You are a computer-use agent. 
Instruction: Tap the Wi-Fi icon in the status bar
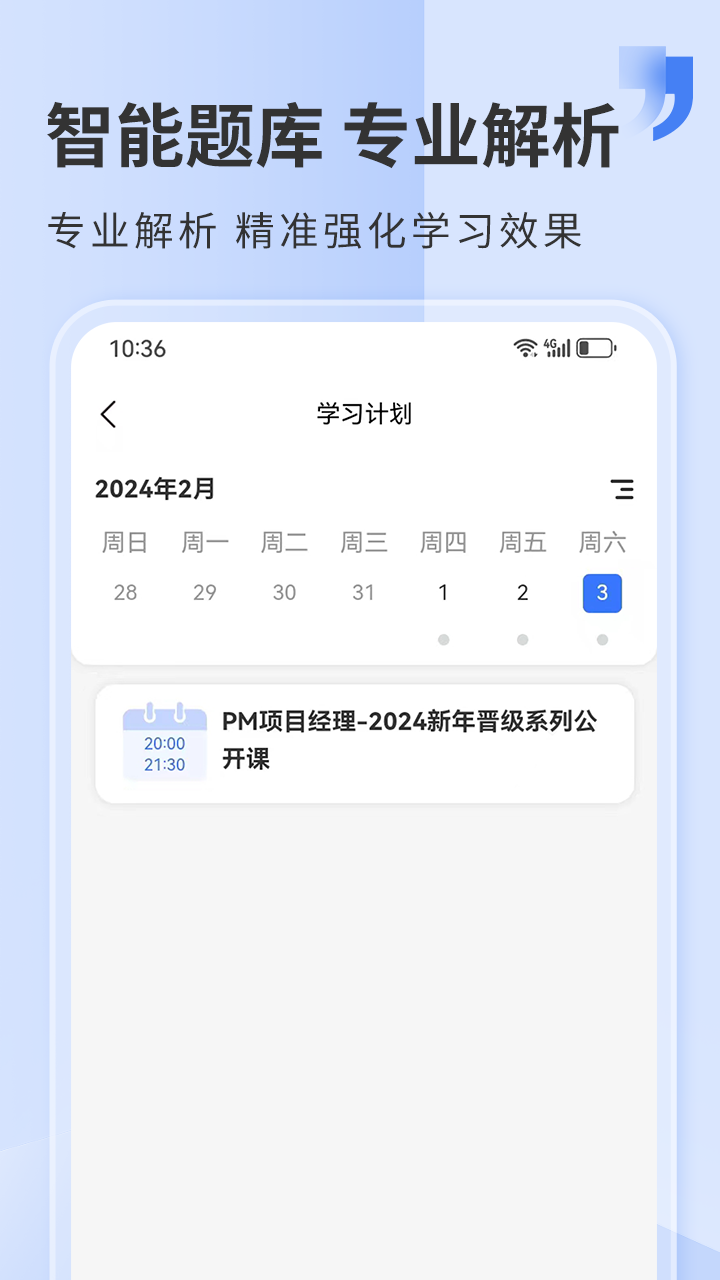point(524,348)
